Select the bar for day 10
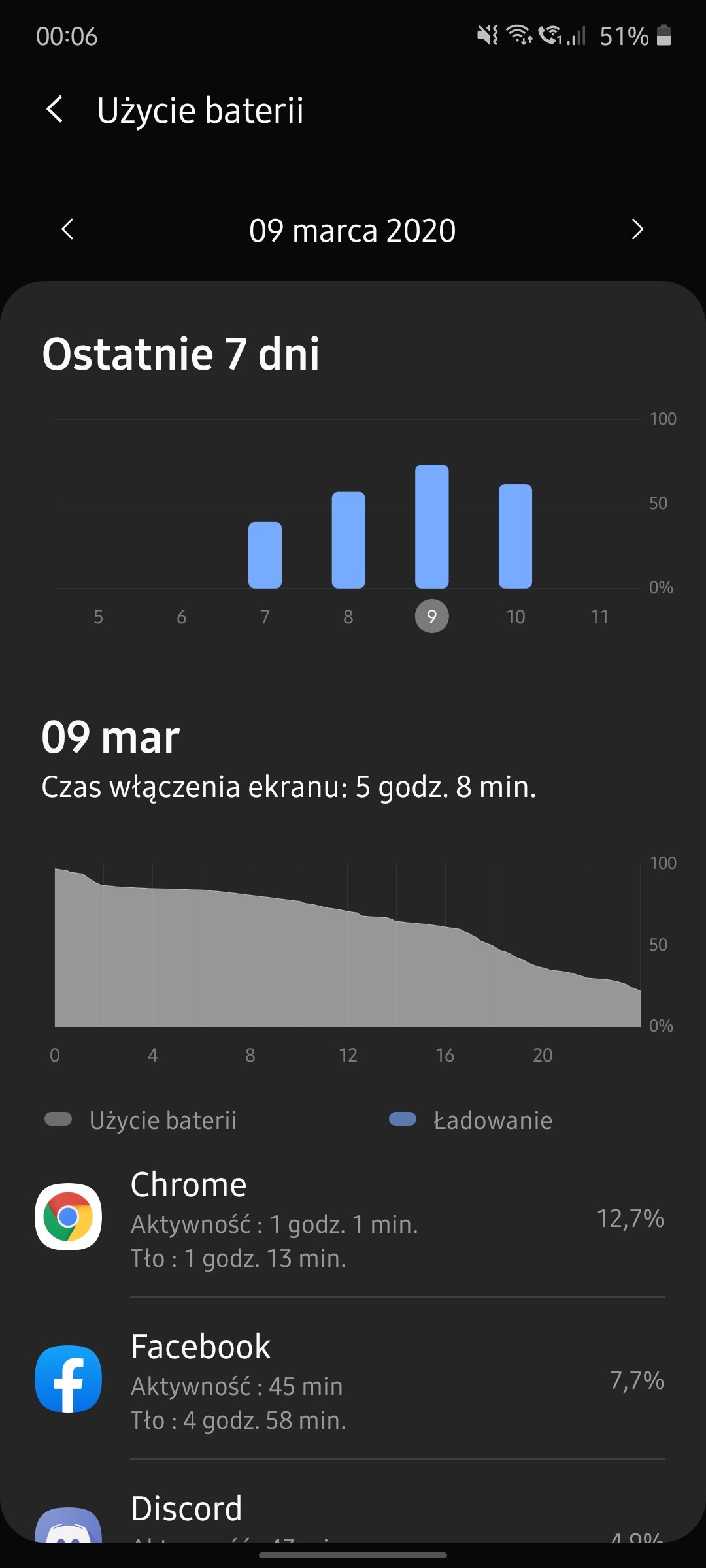The width and height of the screenshot is (706, 1568). pos(515,536)
